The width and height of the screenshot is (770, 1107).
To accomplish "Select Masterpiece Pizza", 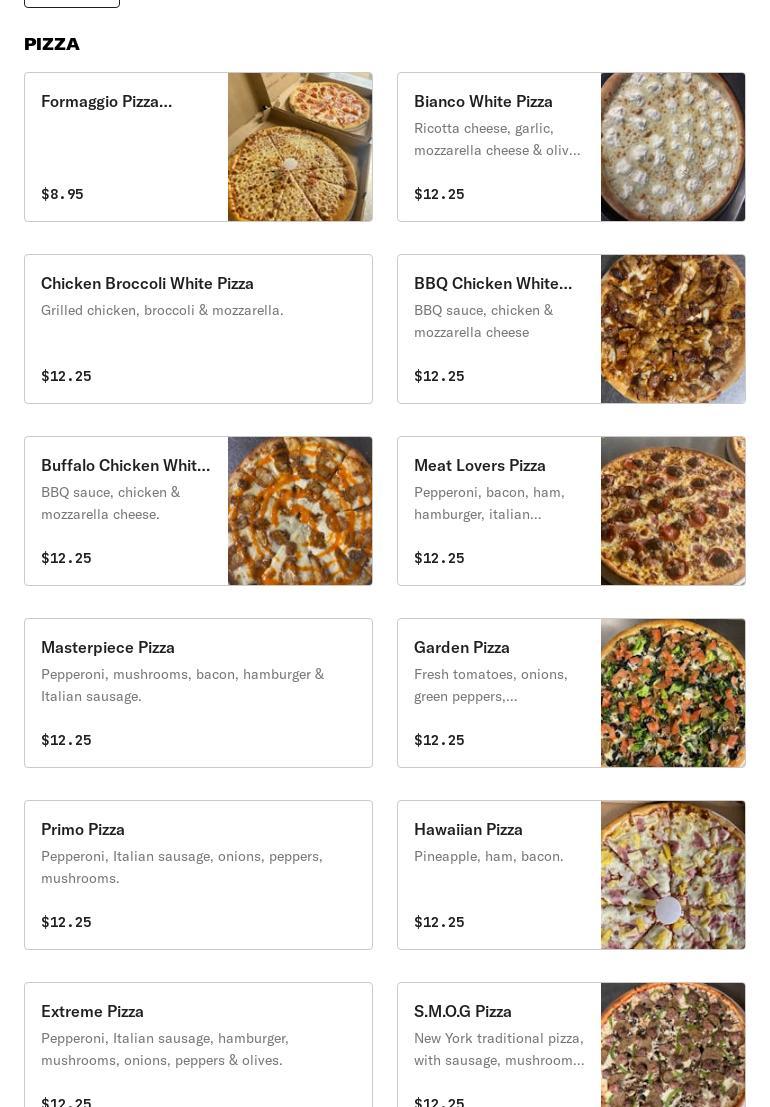I will point(198,693).
